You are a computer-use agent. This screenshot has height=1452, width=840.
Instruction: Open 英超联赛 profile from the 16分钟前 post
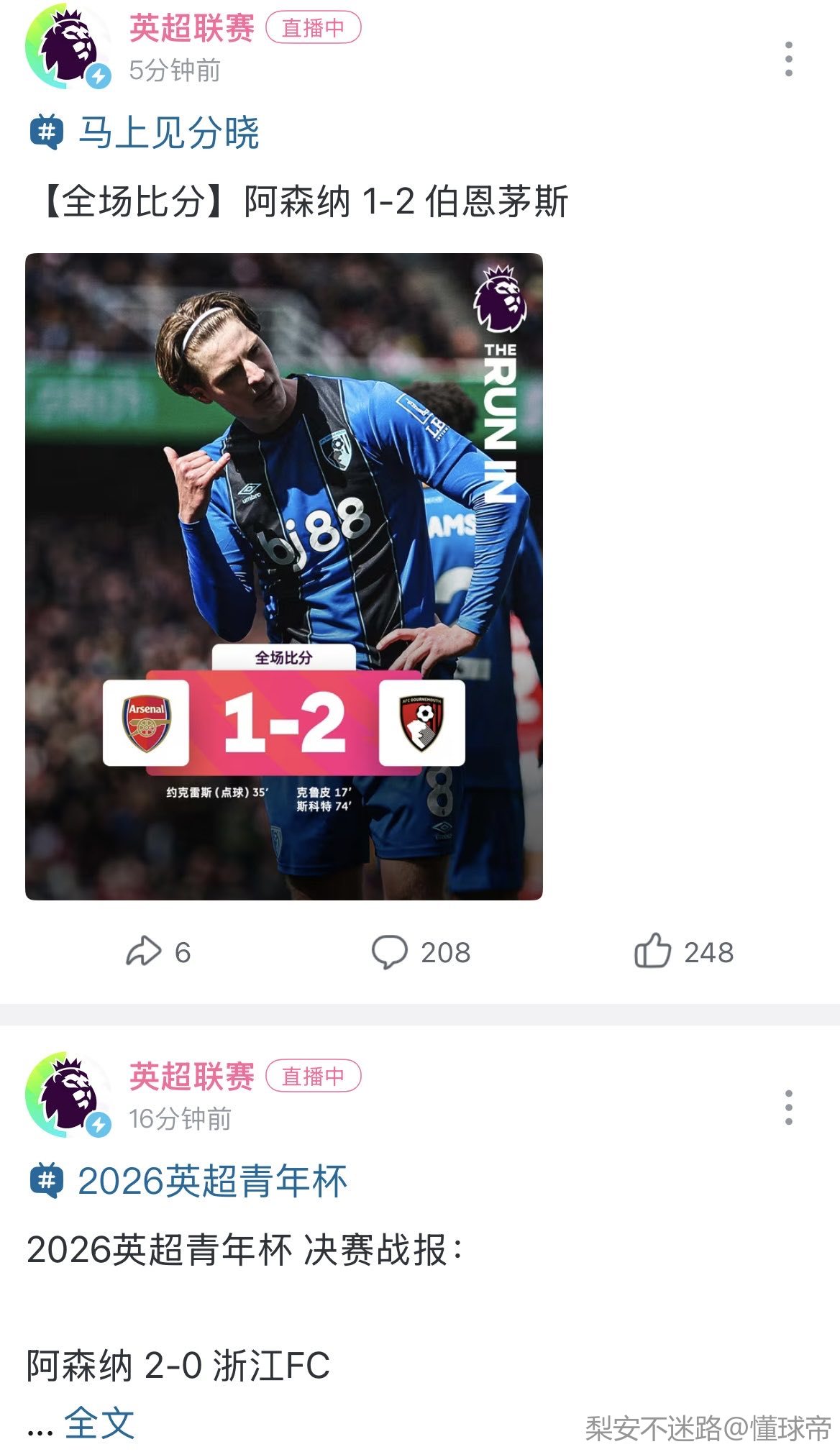[x=191, y=1076]
